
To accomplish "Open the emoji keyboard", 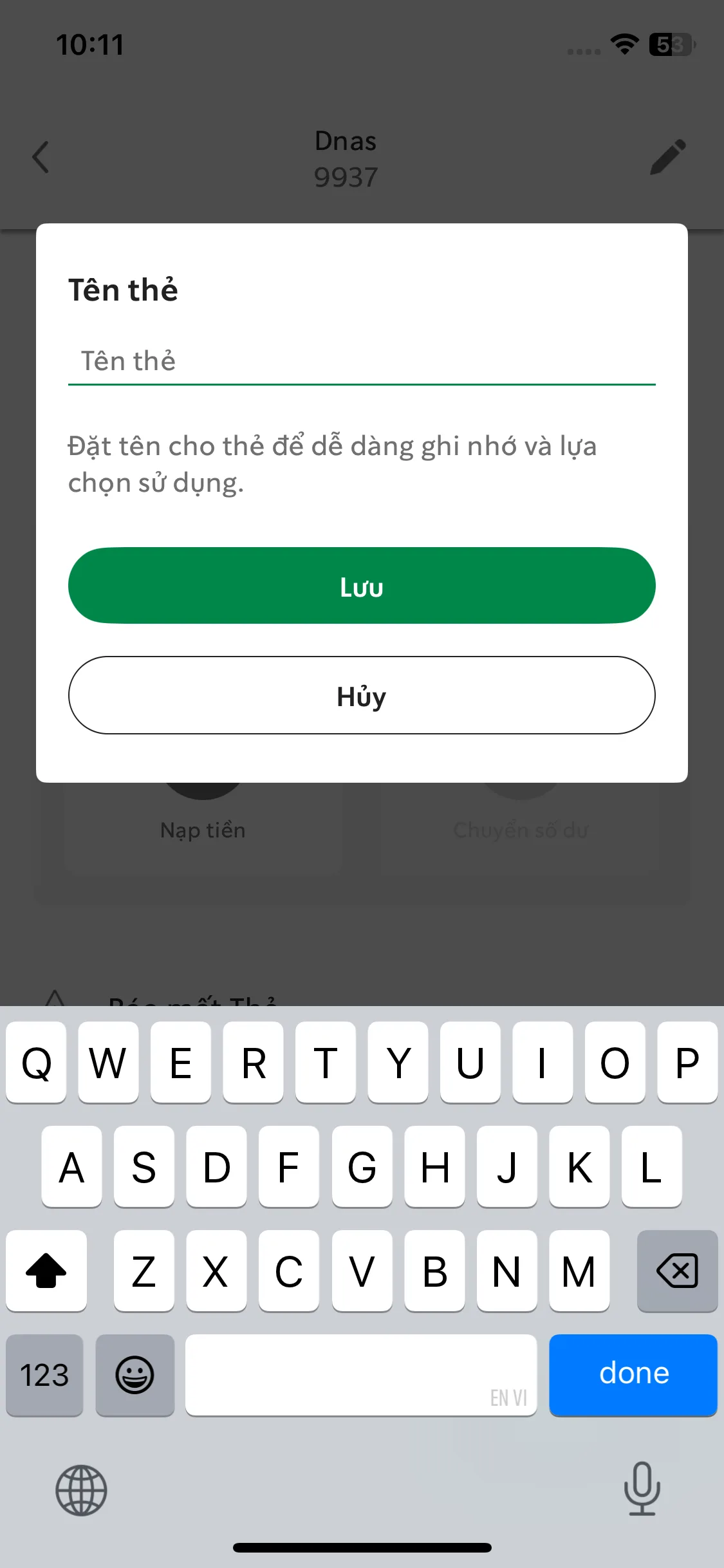I will [x=135, y=1375].
